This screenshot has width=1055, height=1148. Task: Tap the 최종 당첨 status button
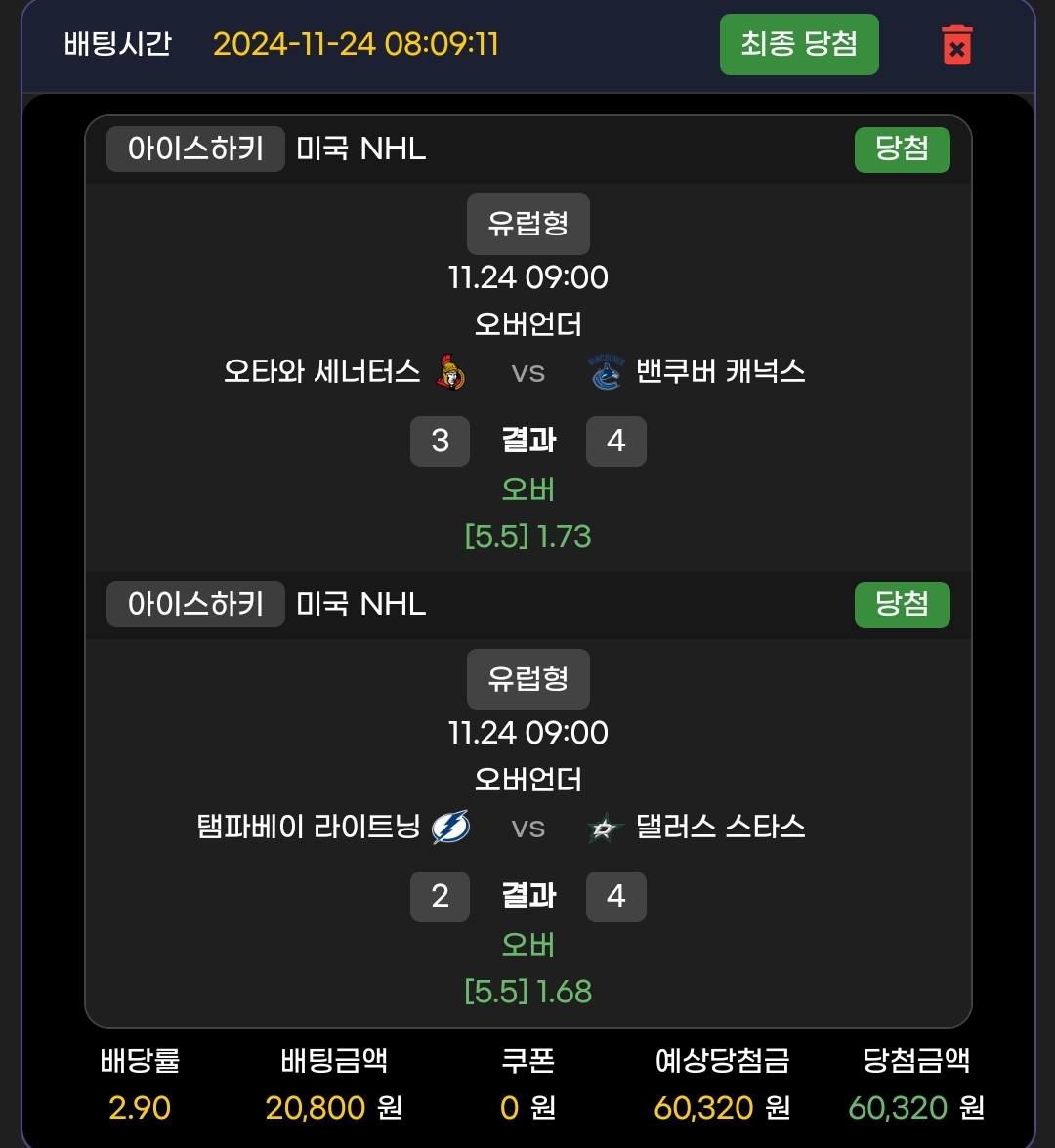(x=798, y=45)
